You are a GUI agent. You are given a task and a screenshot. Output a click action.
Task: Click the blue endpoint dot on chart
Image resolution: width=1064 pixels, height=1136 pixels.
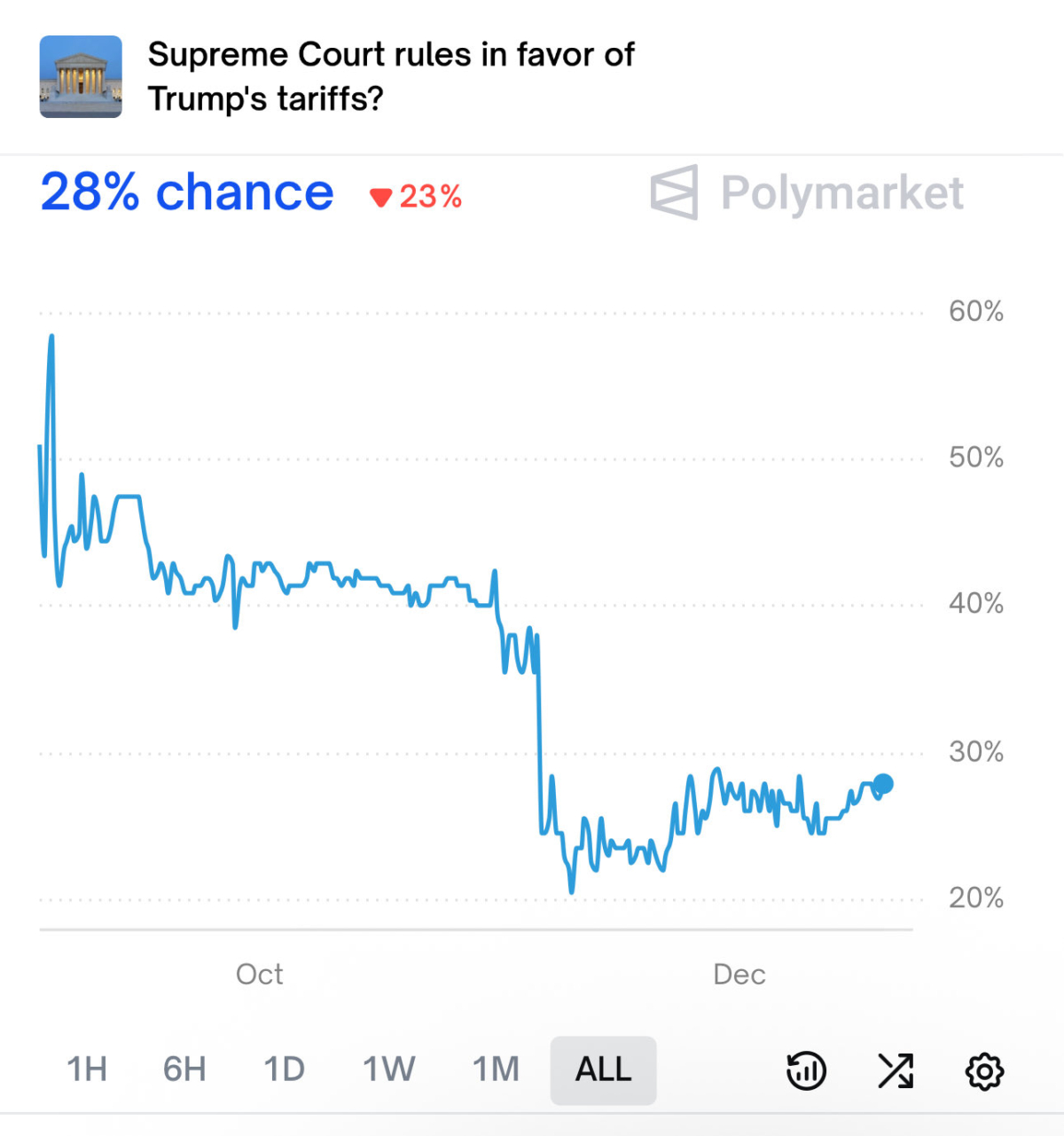(883, 783)
